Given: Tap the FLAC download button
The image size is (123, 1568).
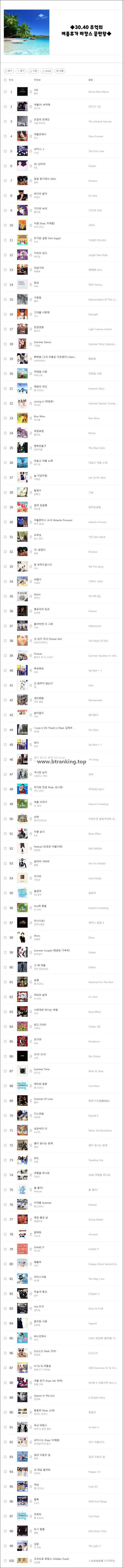Looking at the screenshot, I should (x=47, y=71).
